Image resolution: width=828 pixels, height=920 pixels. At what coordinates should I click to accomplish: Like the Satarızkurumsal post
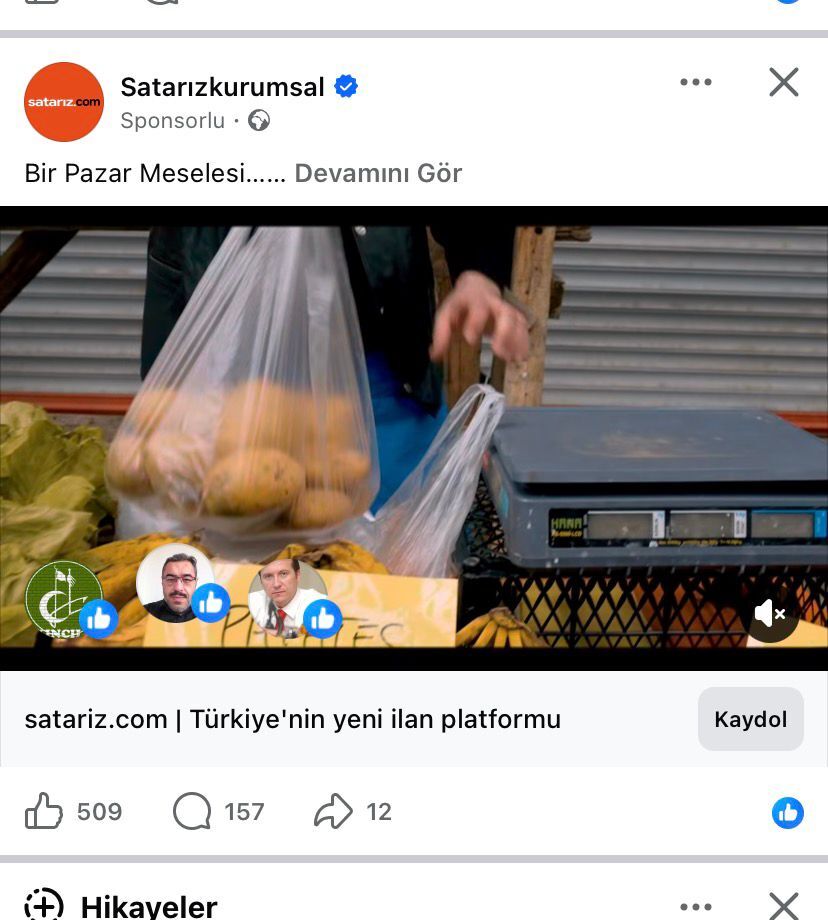[44, 811]
